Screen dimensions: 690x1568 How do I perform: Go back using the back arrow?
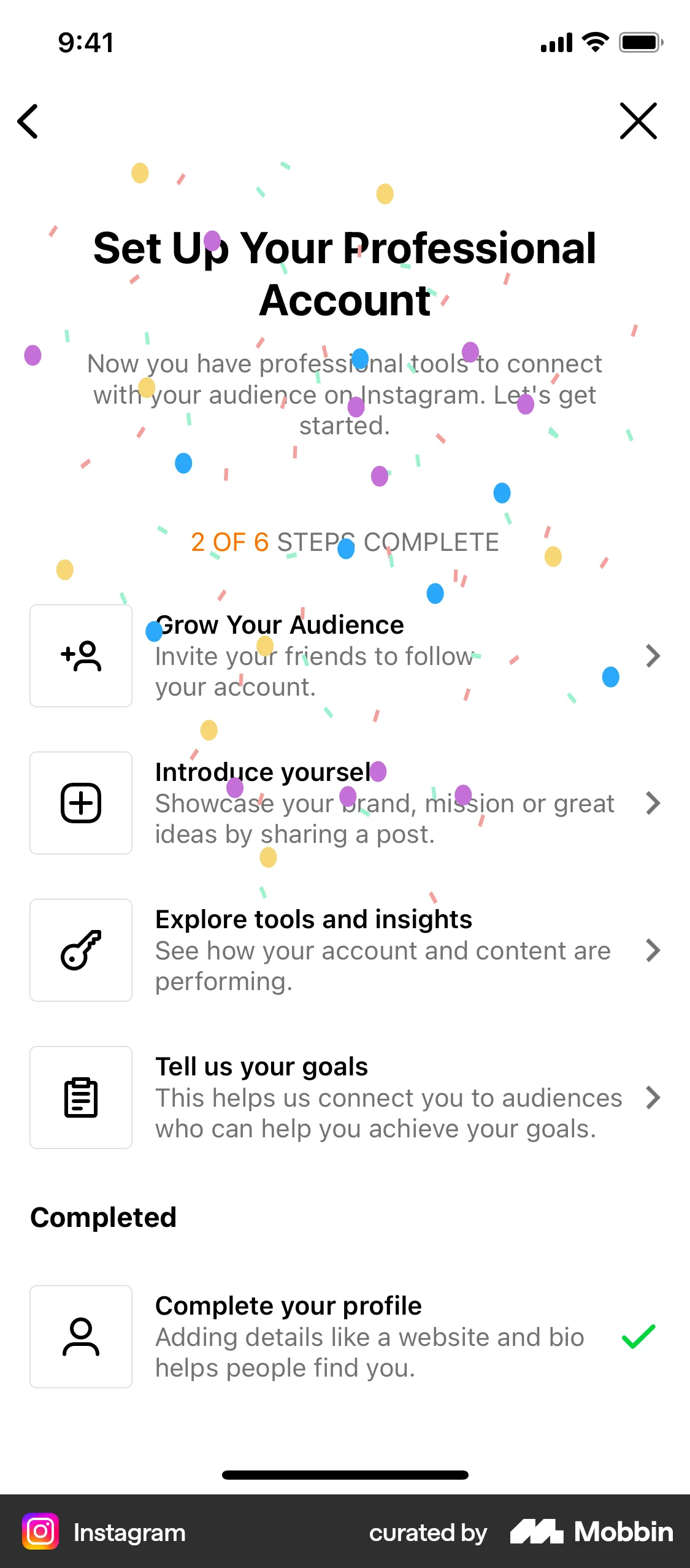click(28, 121)
